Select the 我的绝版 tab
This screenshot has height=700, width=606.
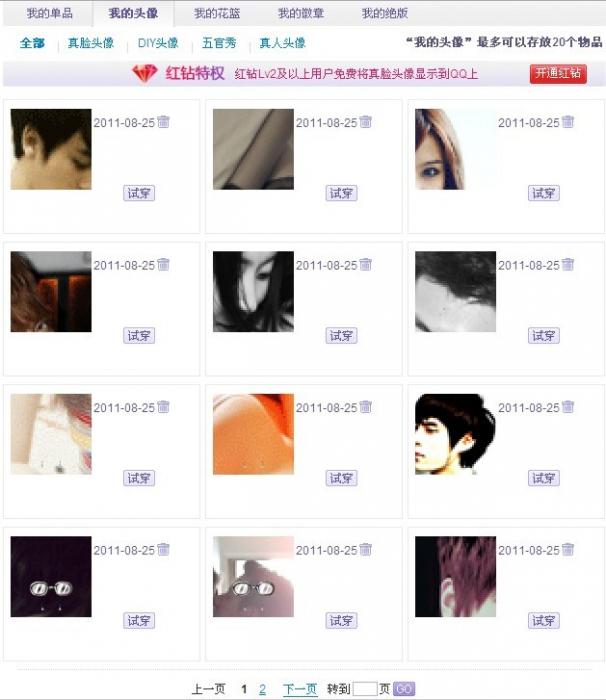coord(385,14)
